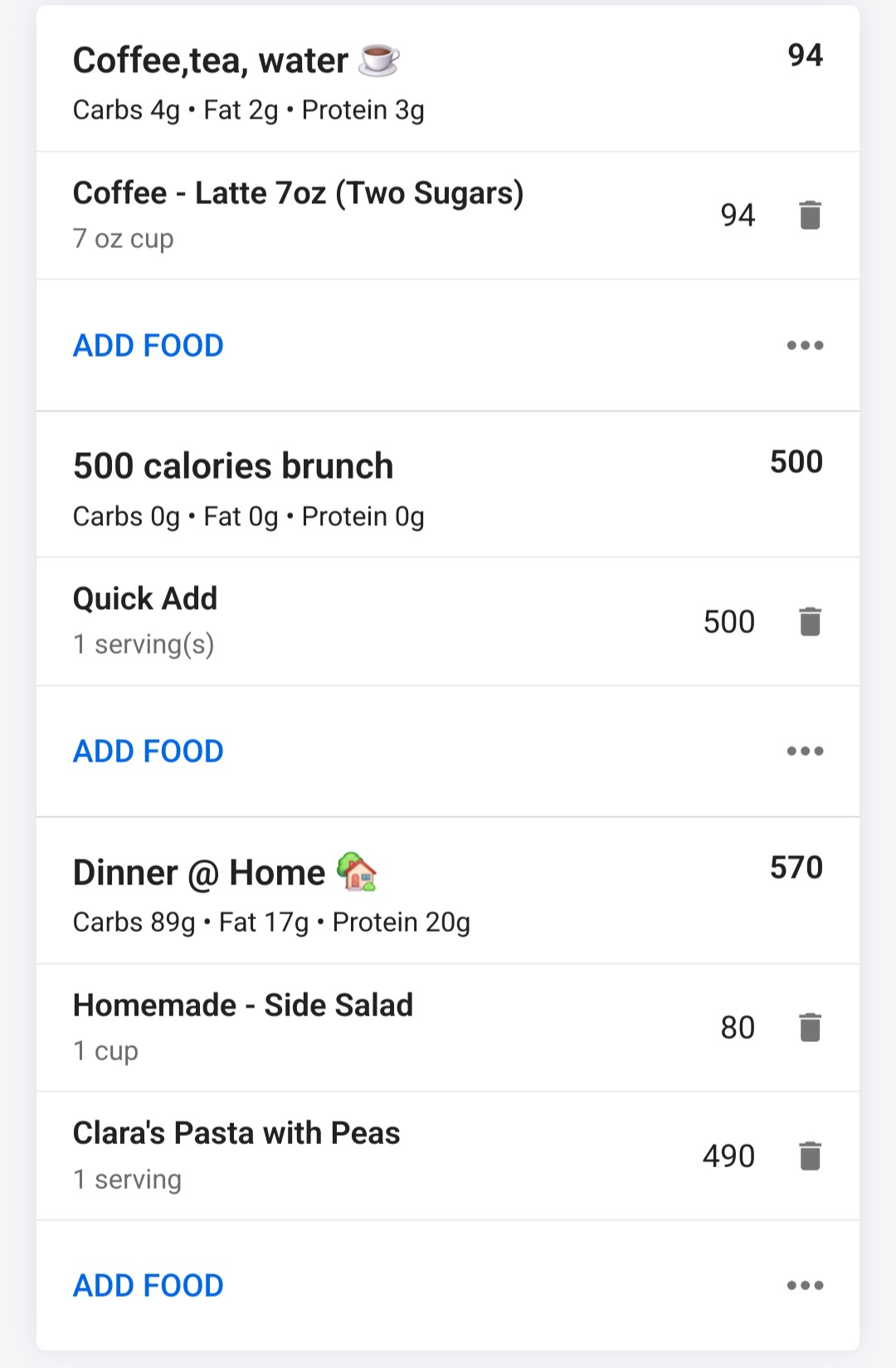Open more options for Coffee, tea, water

(805, 345)
